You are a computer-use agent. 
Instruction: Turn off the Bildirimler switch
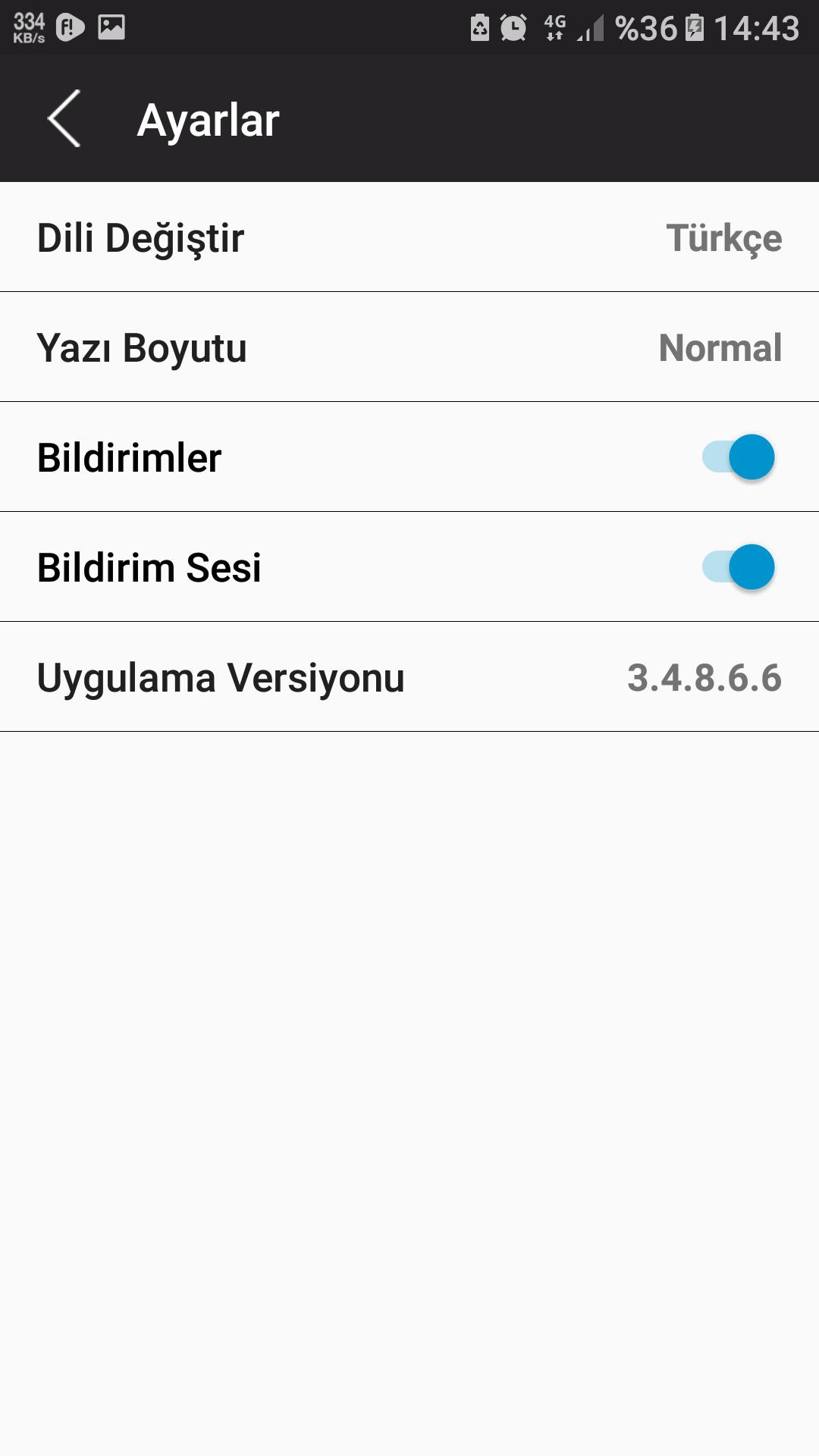point(739,457)
